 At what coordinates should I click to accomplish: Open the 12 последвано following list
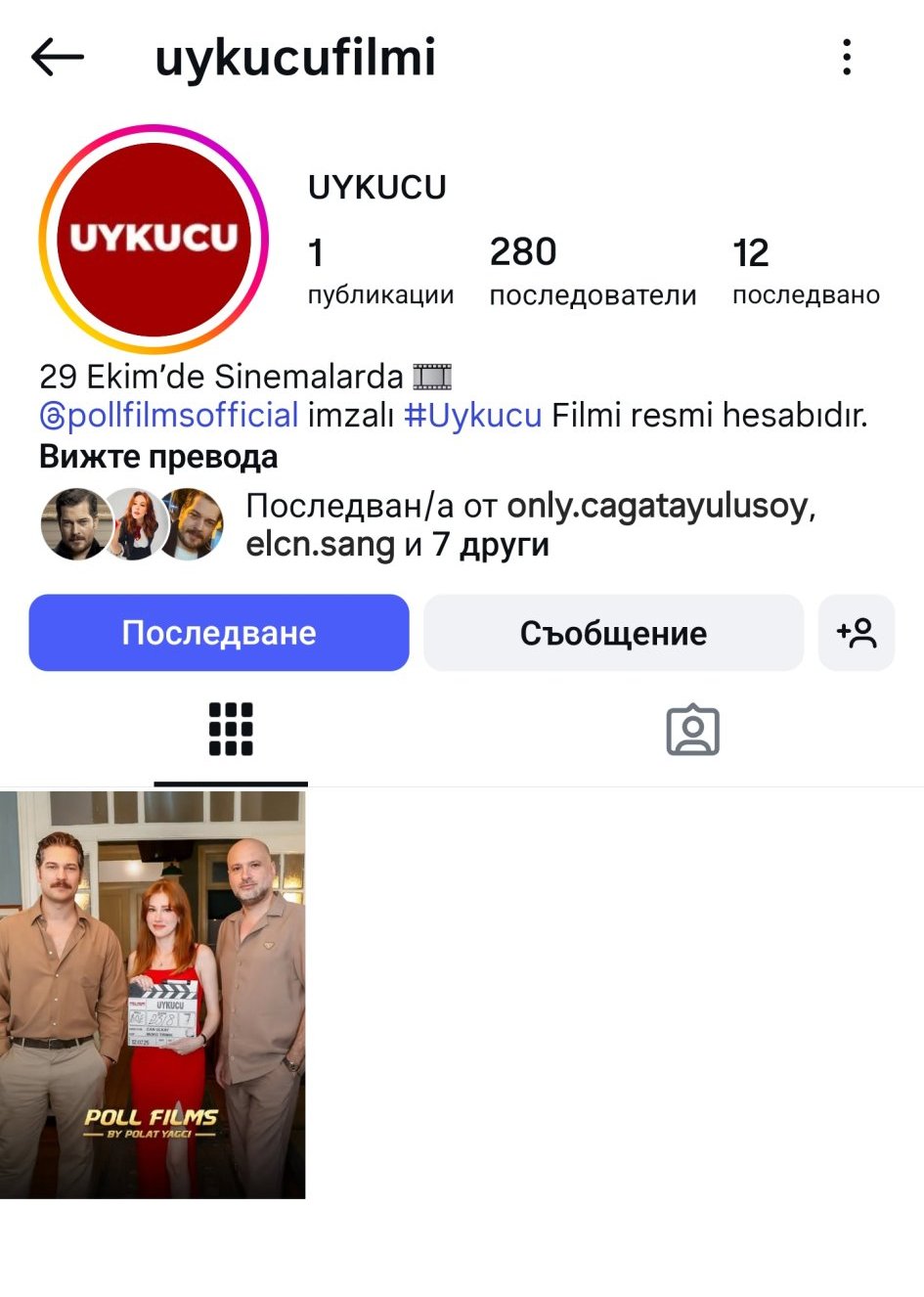[x=805, y=271]
